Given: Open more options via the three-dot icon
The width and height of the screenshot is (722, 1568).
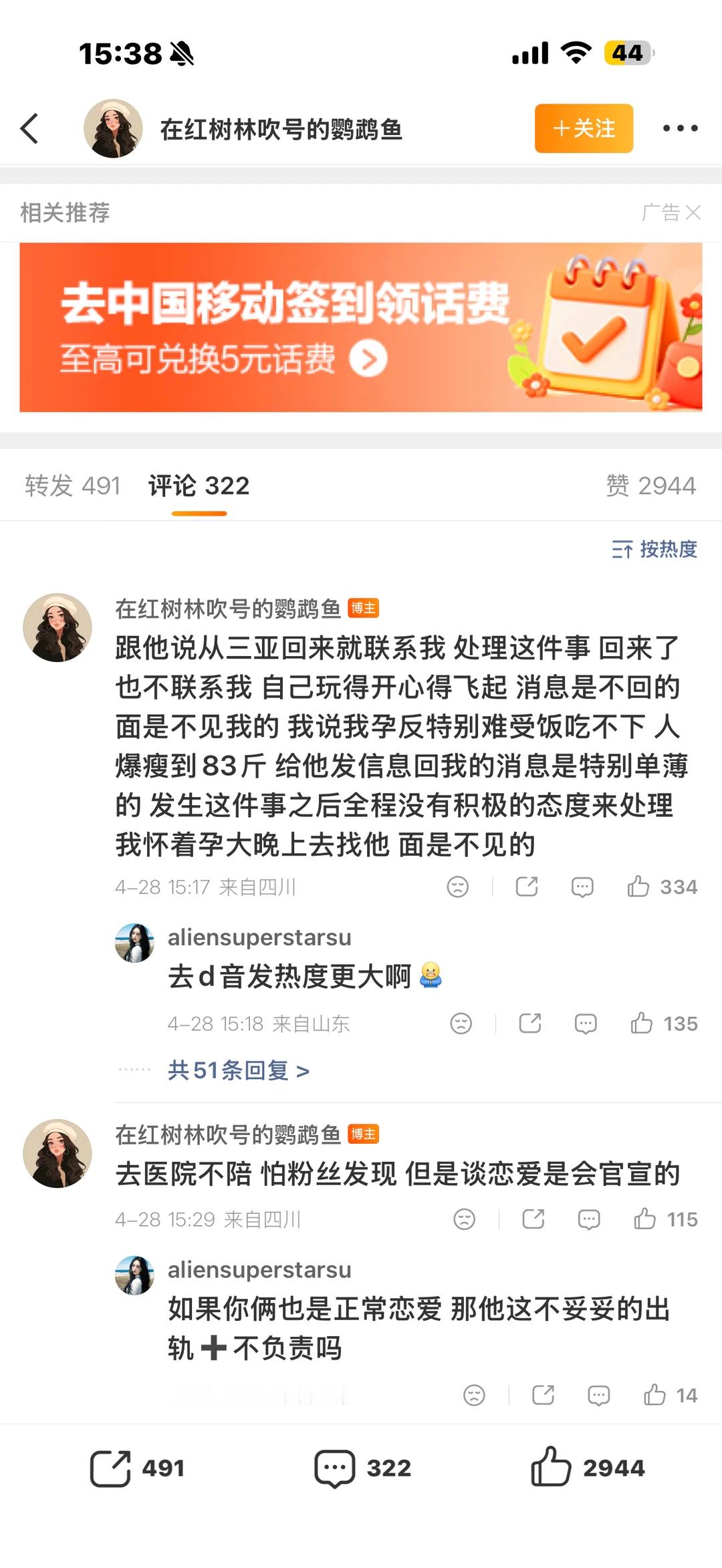Looking at the screenshot, I should point(681,128).
